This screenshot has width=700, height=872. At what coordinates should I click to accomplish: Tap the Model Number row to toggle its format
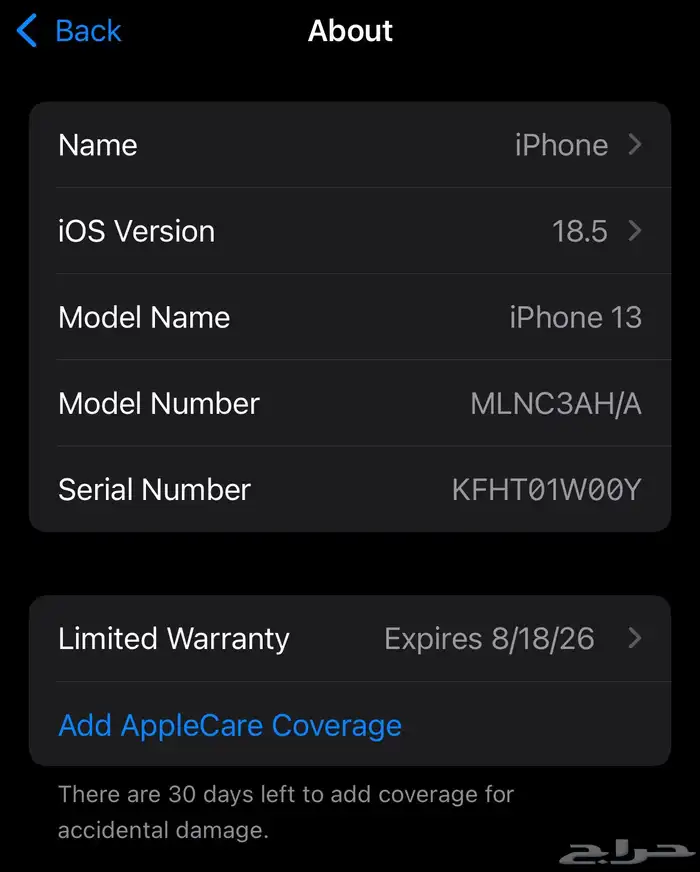pyautogui.click(x=350, y=403)
